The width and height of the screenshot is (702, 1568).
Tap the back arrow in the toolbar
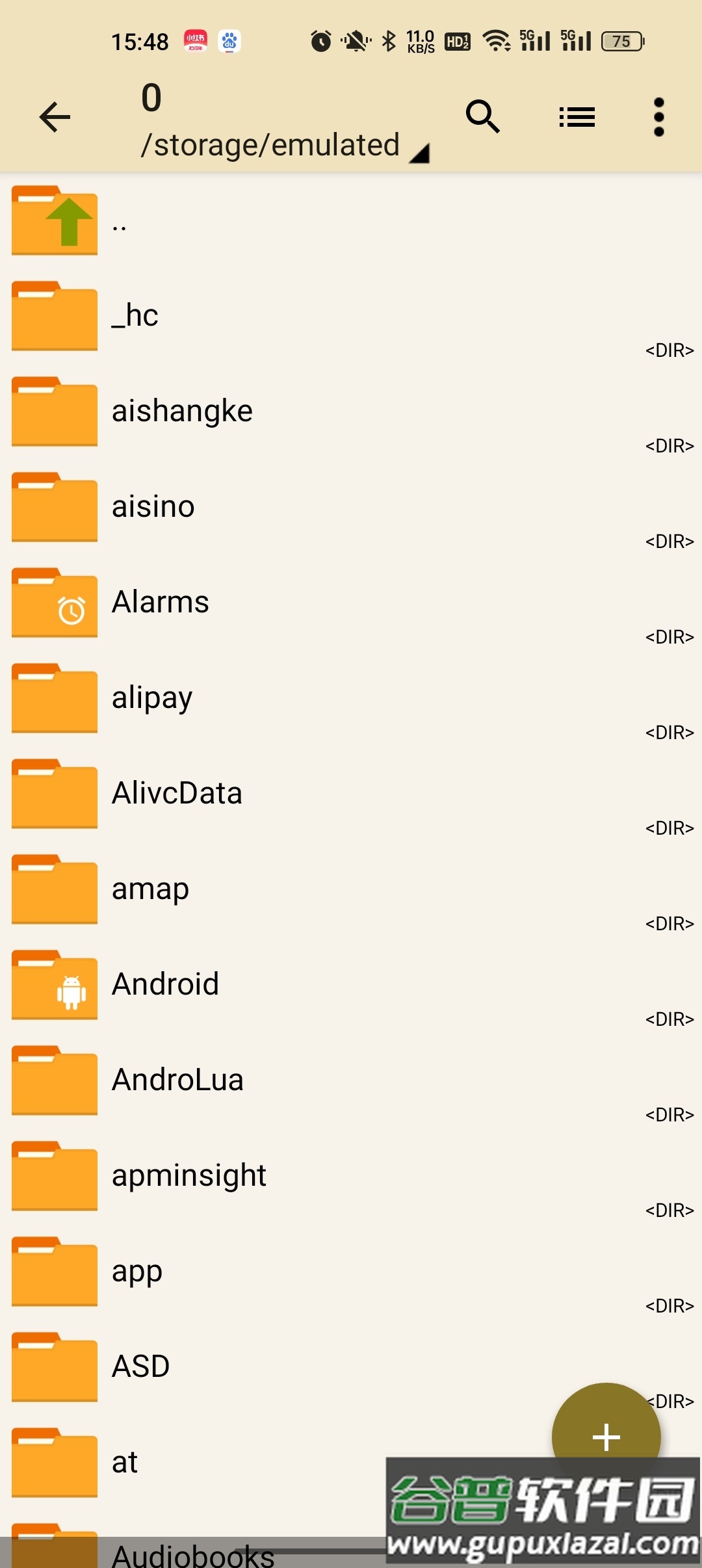point(55,118)
